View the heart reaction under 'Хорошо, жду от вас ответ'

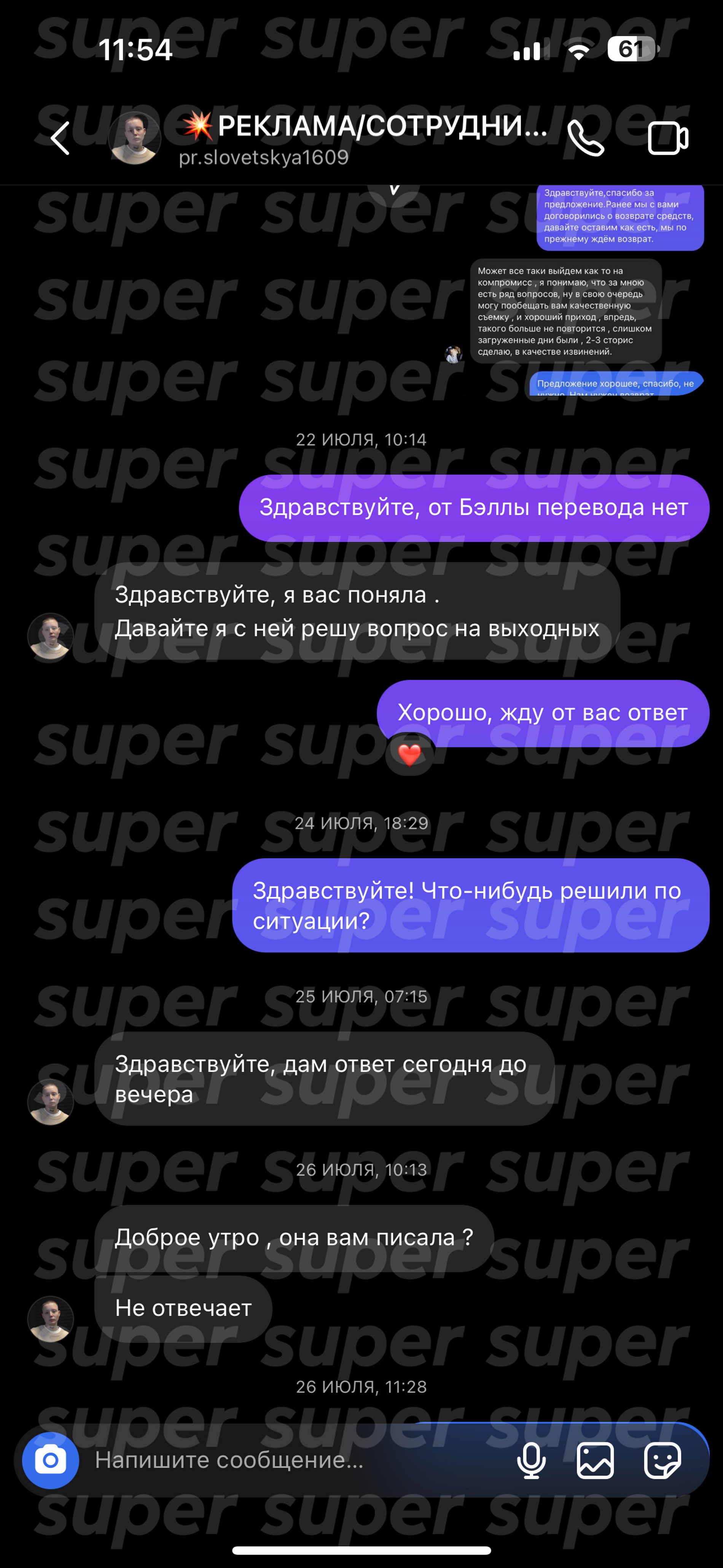click(409, 755)
